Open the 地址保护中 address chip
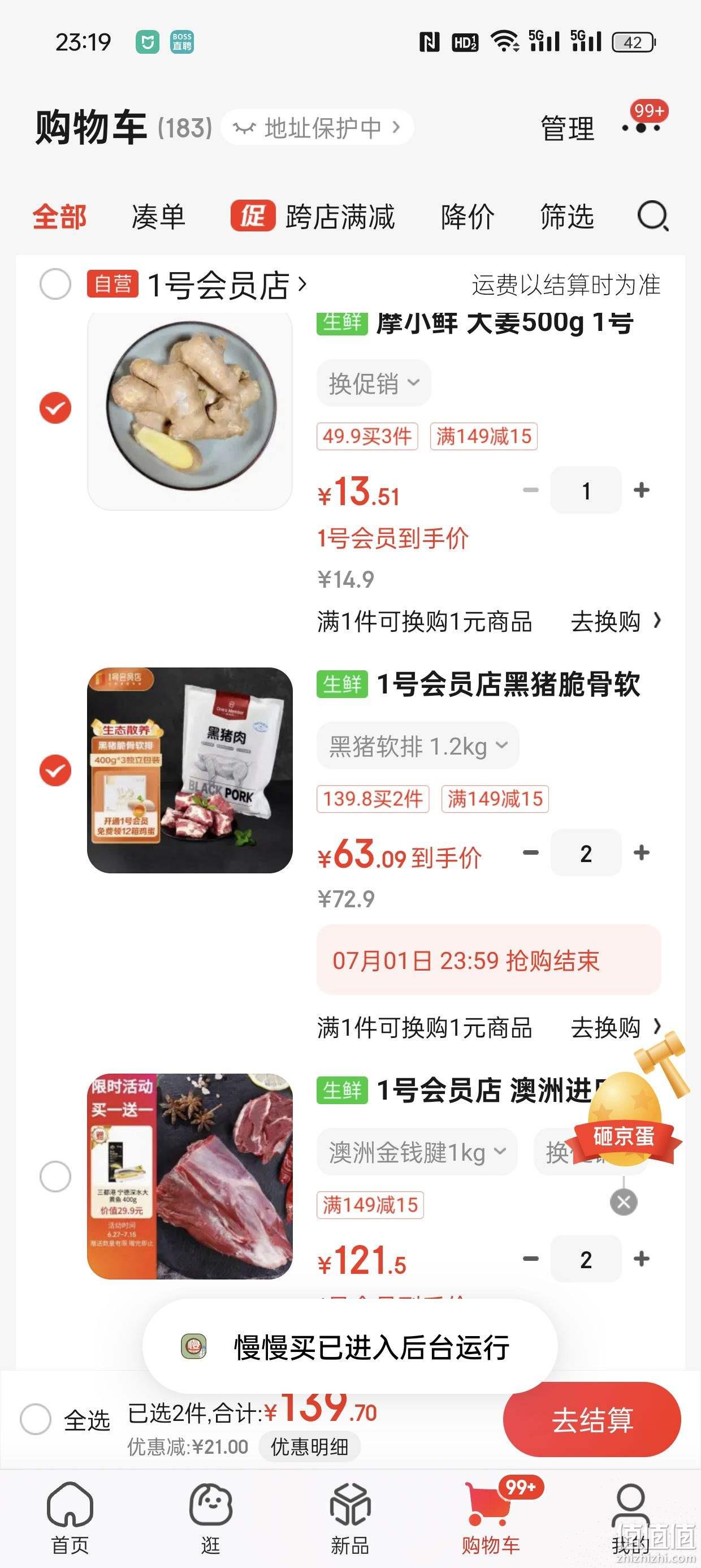Screen dimensions: 701x1568 (x=317, y=128)
